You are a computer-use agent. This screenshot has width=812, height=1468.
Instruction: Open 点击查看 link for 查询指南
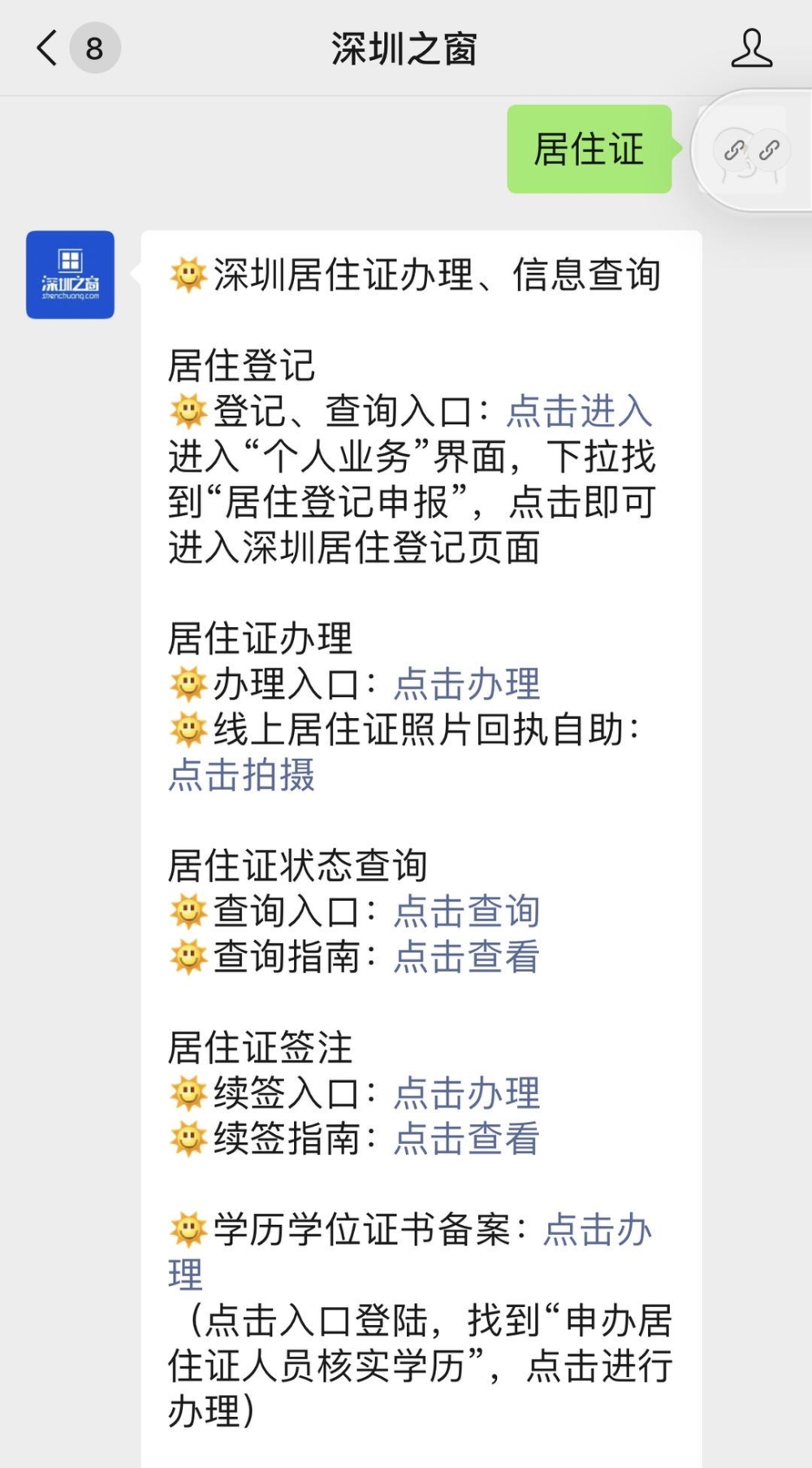click(467, 957)
